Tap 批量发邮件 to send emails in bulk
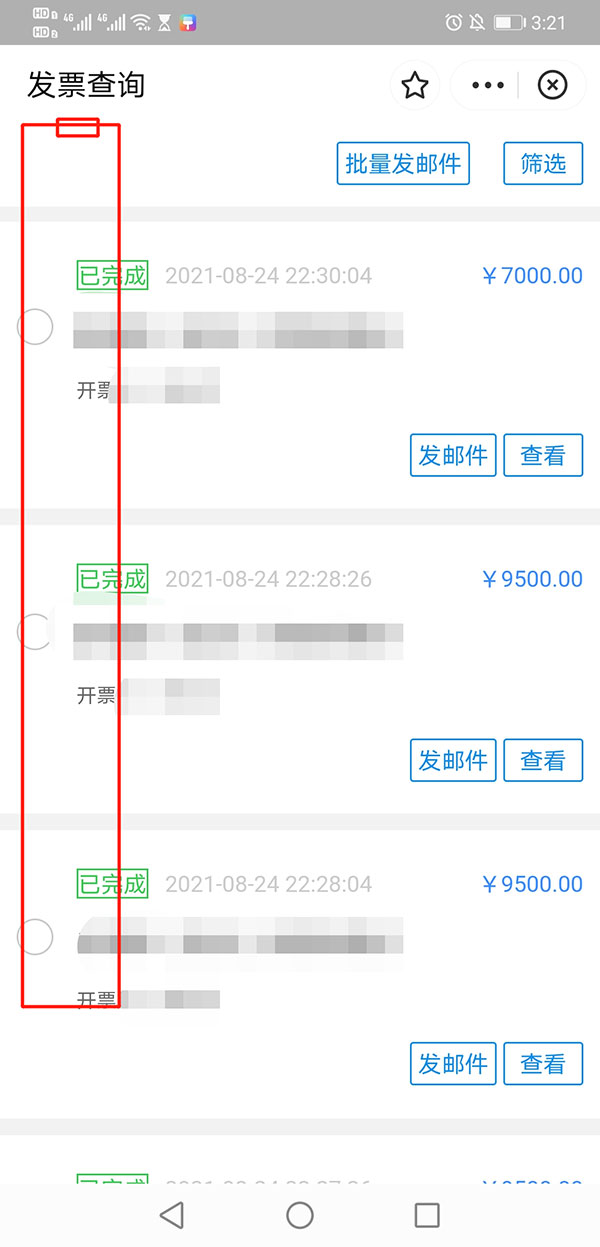 (x=403, y=164)
